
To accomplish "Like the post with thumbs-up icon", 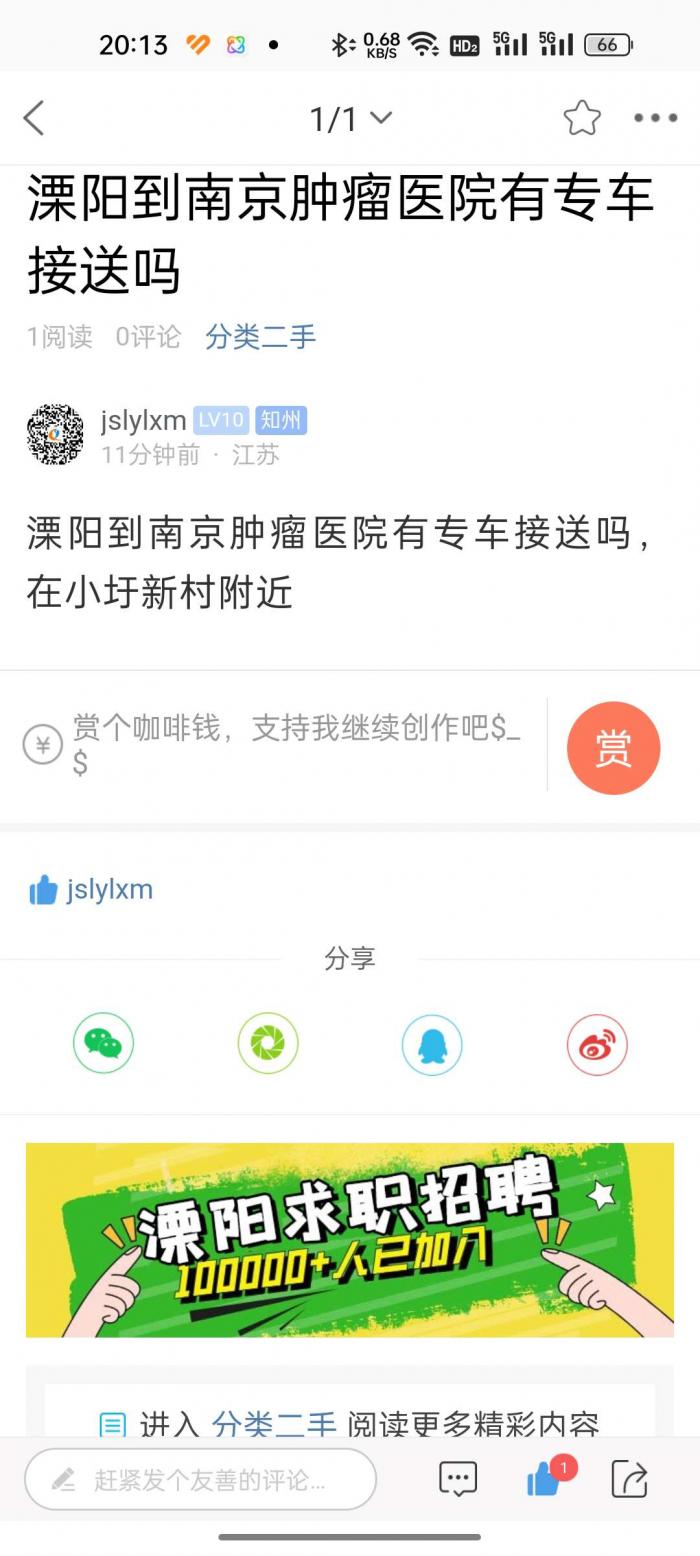I will (x=544, y=1479).
